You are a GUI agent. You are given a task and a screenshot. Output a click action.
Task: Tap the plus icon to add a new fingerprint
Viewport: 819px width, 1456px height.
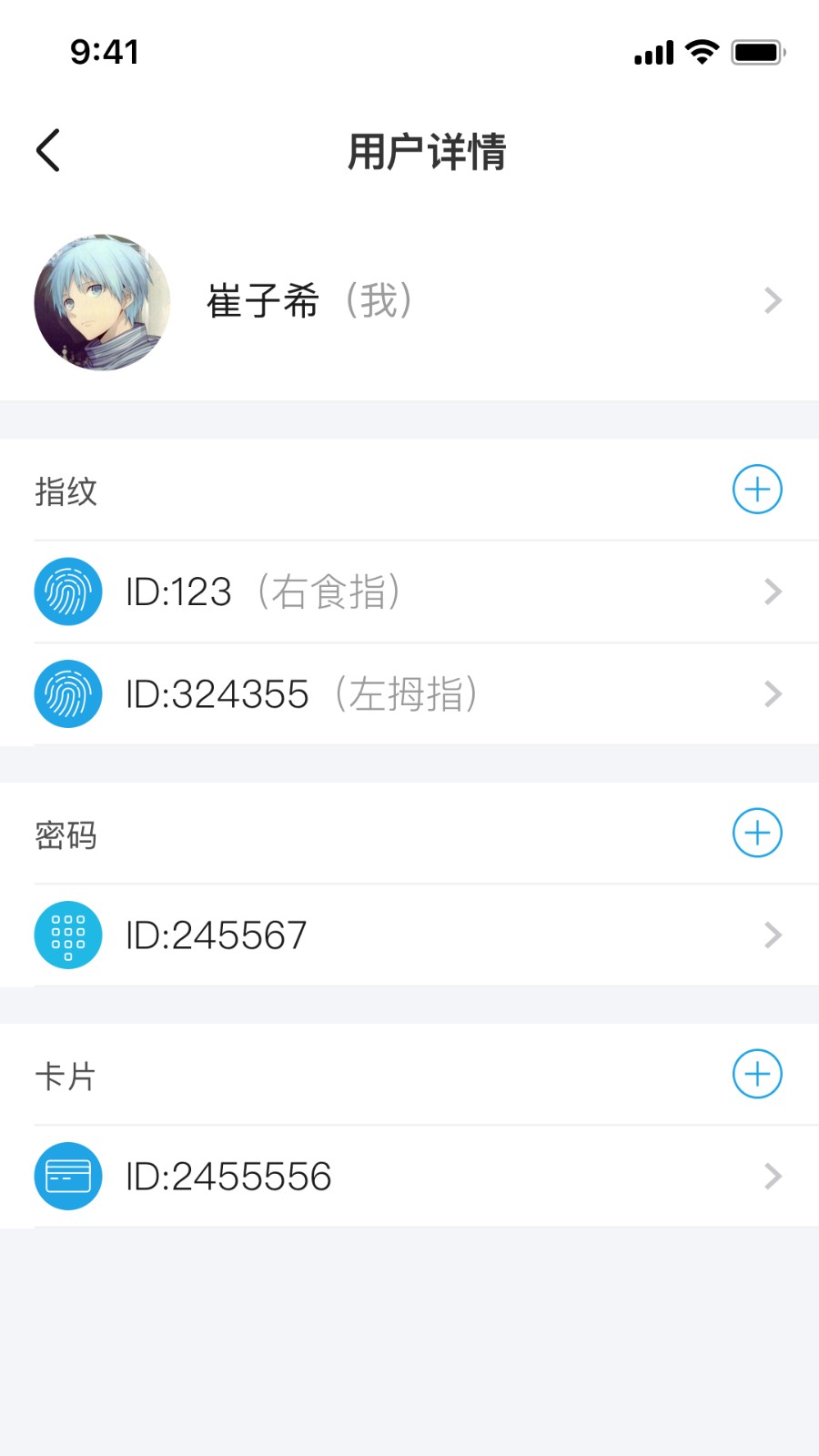click(757, 489)
